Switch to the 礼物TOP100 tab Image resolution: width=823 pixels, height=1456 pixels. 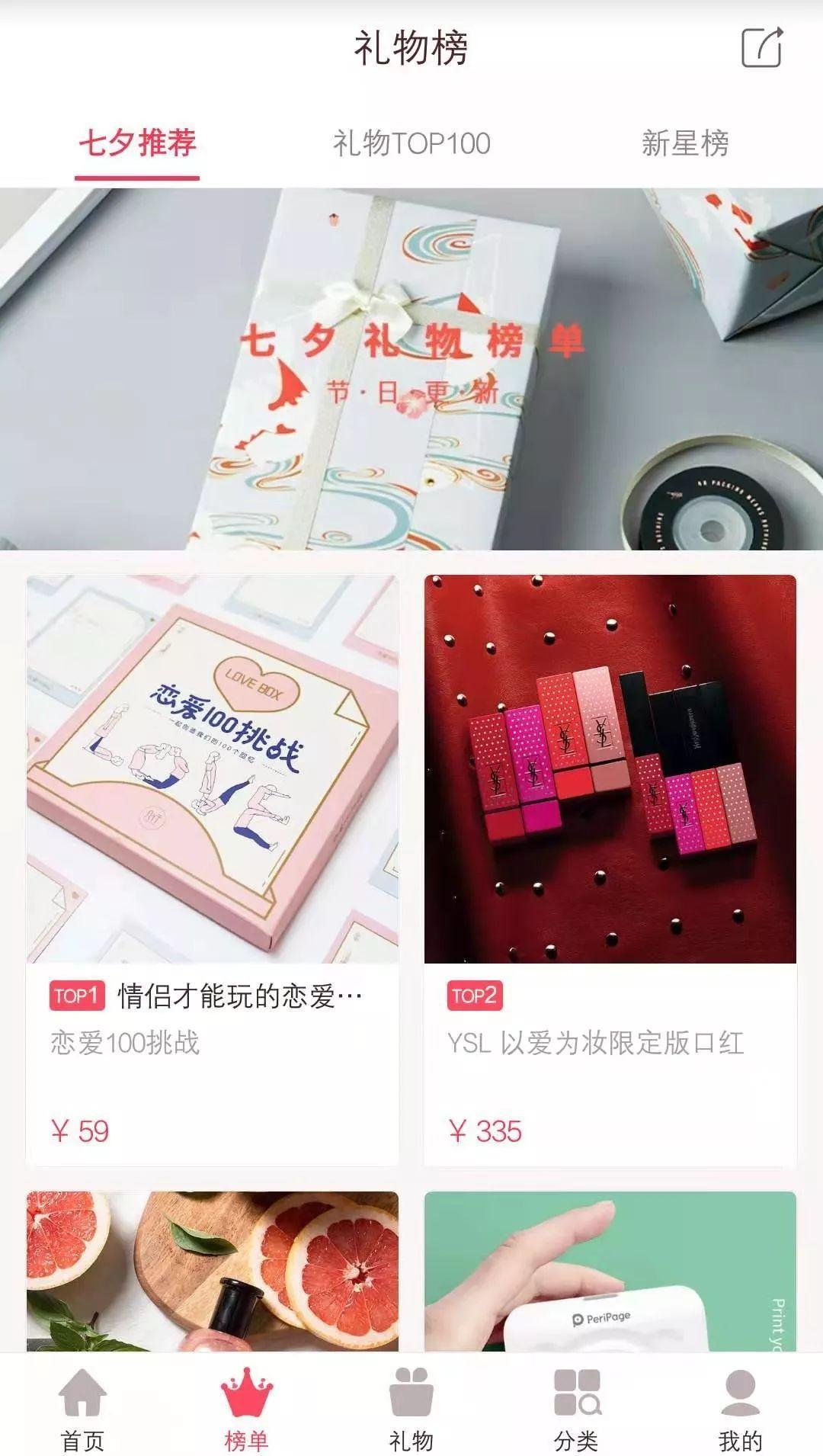[x=411, y=143]
